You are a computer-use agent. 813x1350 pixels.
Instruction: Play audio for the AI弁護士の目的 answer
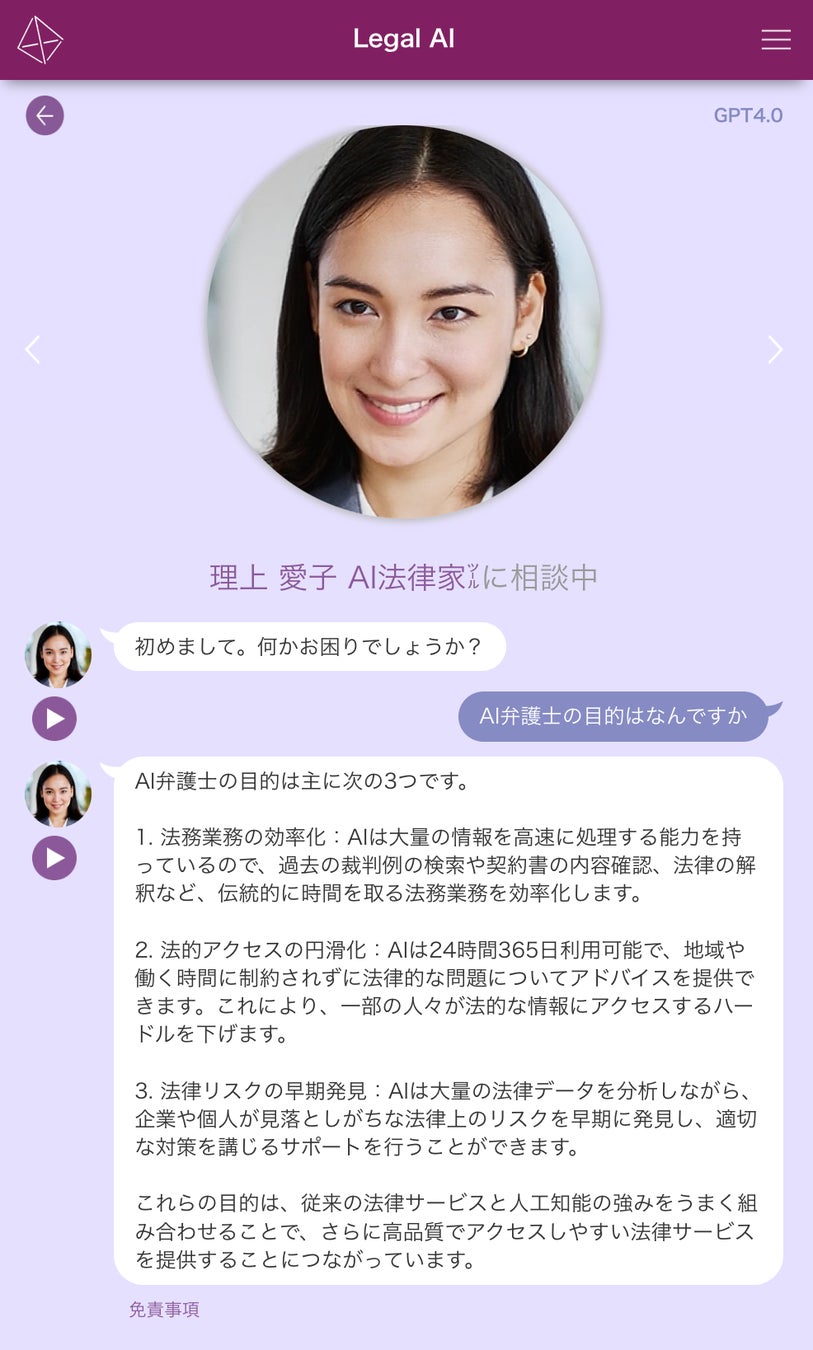coord(54,858)
